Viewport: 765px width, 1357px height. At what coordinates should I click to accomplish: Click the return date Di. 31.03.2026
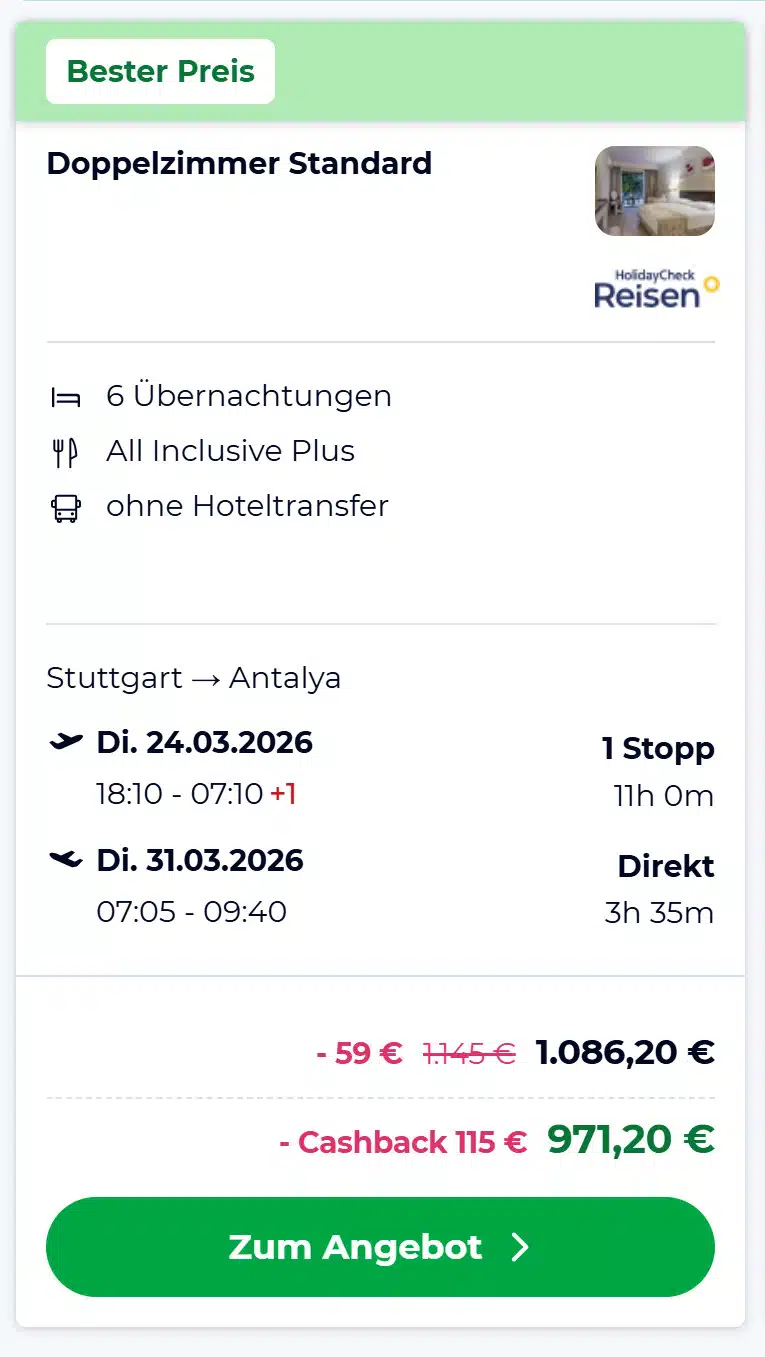tap(198, 860)
